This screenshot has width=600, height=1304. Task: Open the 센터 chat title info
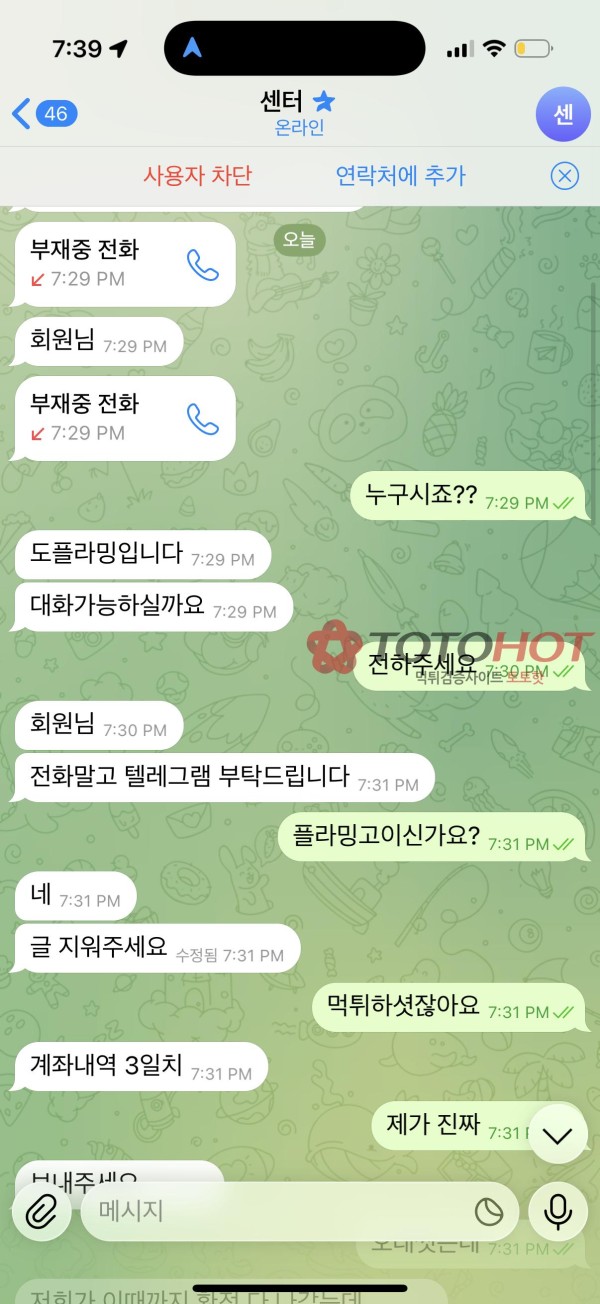299,112
